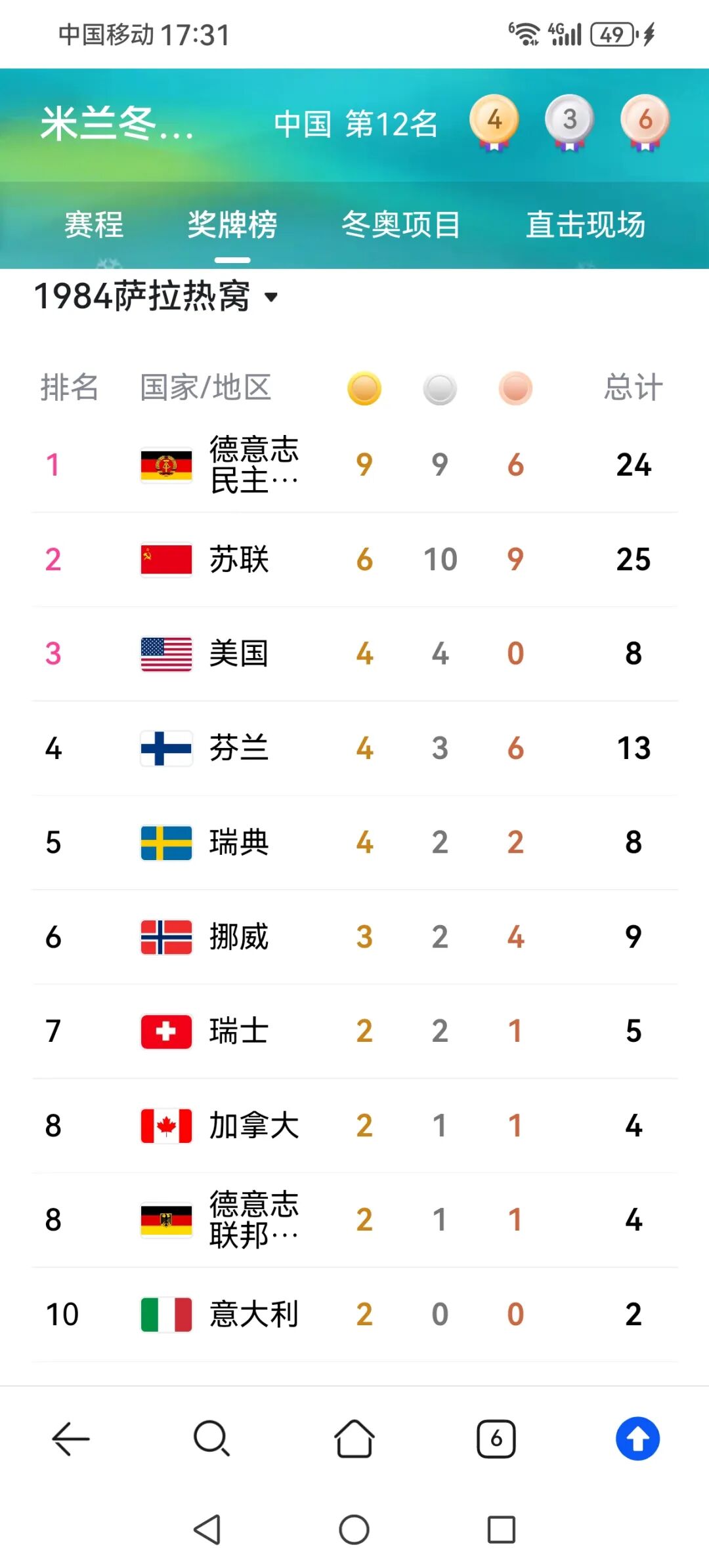Open the 苏联 medal row
This screenshot has width=709, height=1568.
(354, 560)
